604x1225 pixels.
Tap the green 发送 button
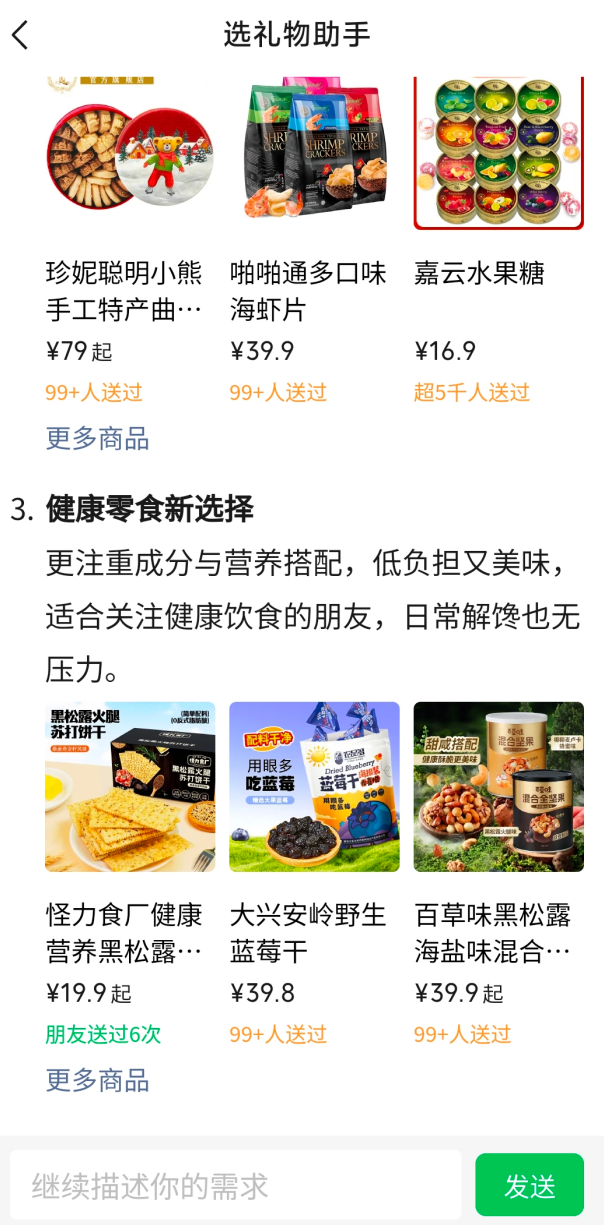point(529,1186)
